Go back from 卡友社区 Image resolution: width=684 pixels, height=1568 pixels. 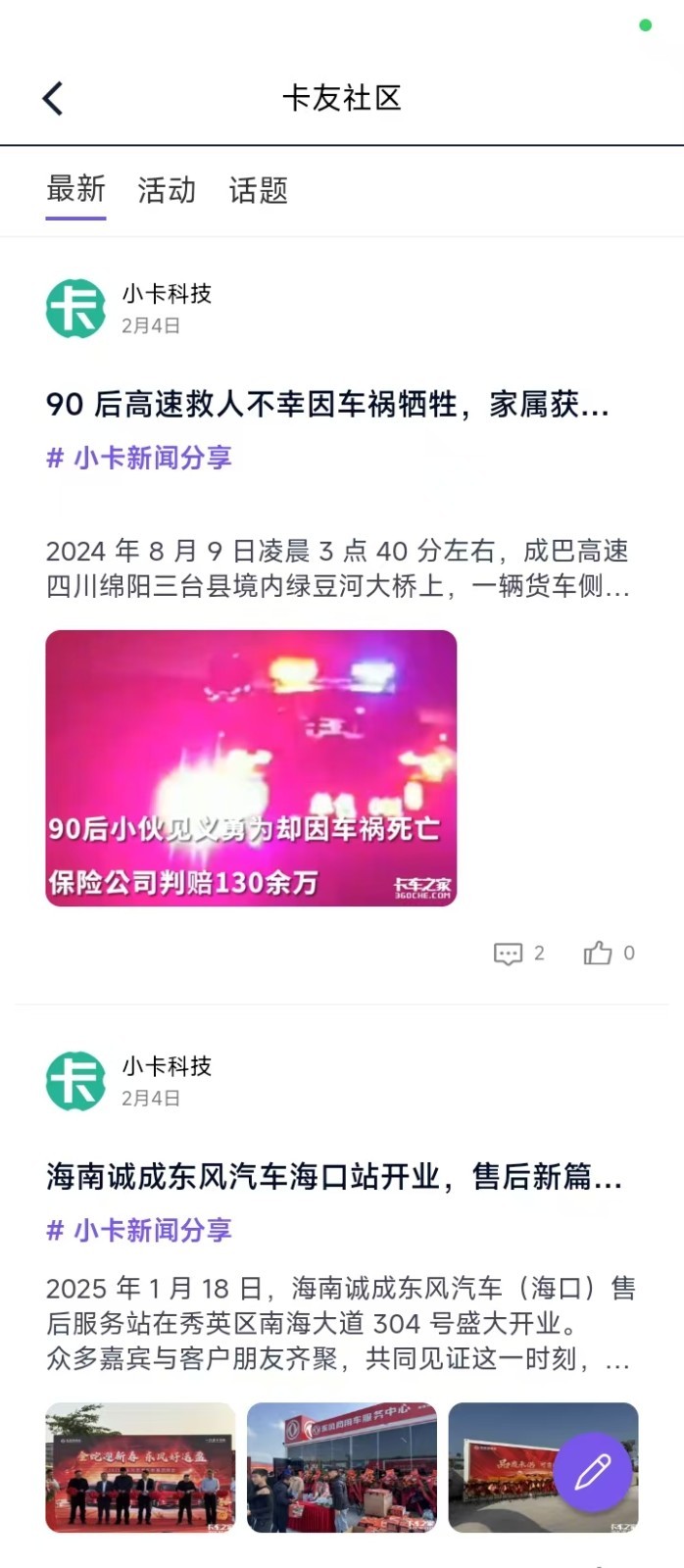point(53,98)
